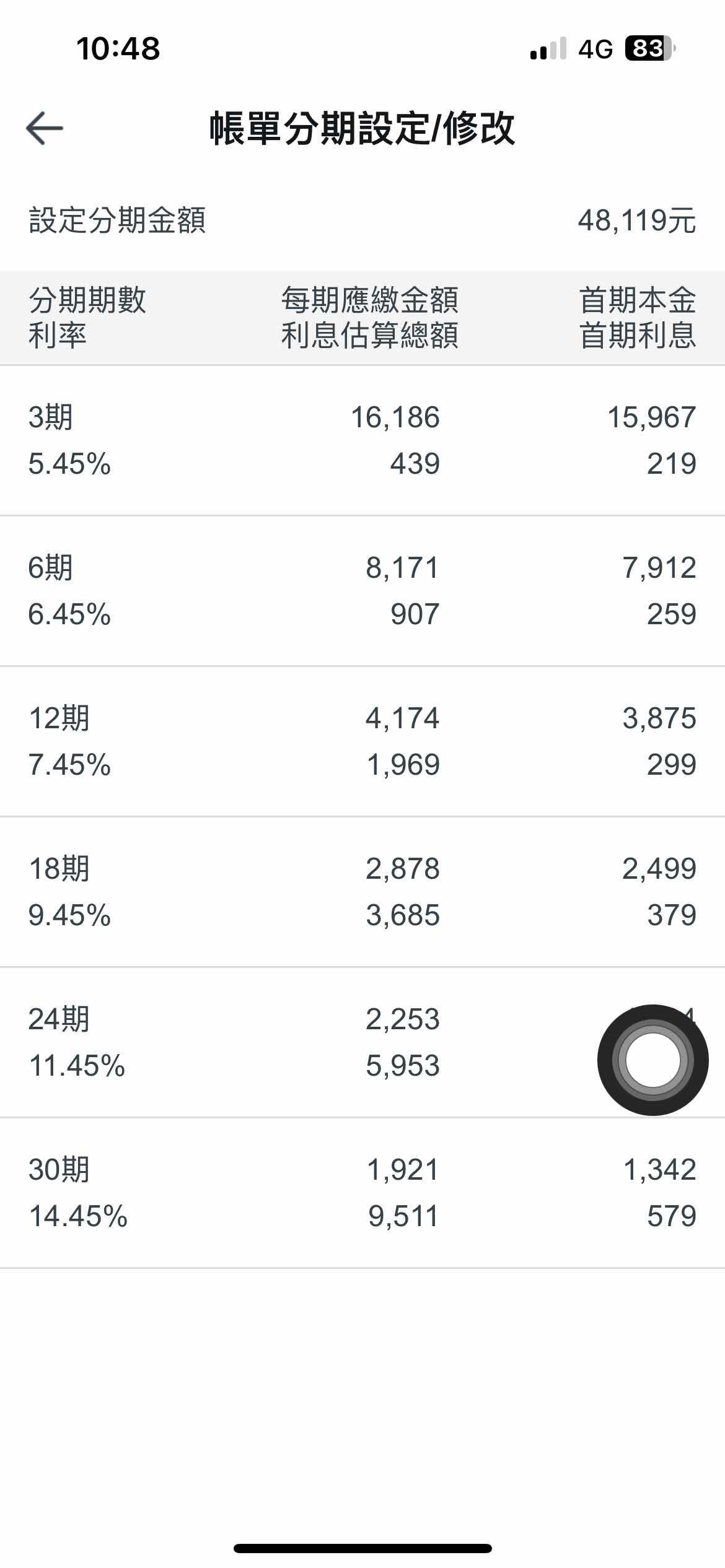The image size is (725, 1568).
Task: Open the floating AssistiveTouch button
Action: 652,1060
